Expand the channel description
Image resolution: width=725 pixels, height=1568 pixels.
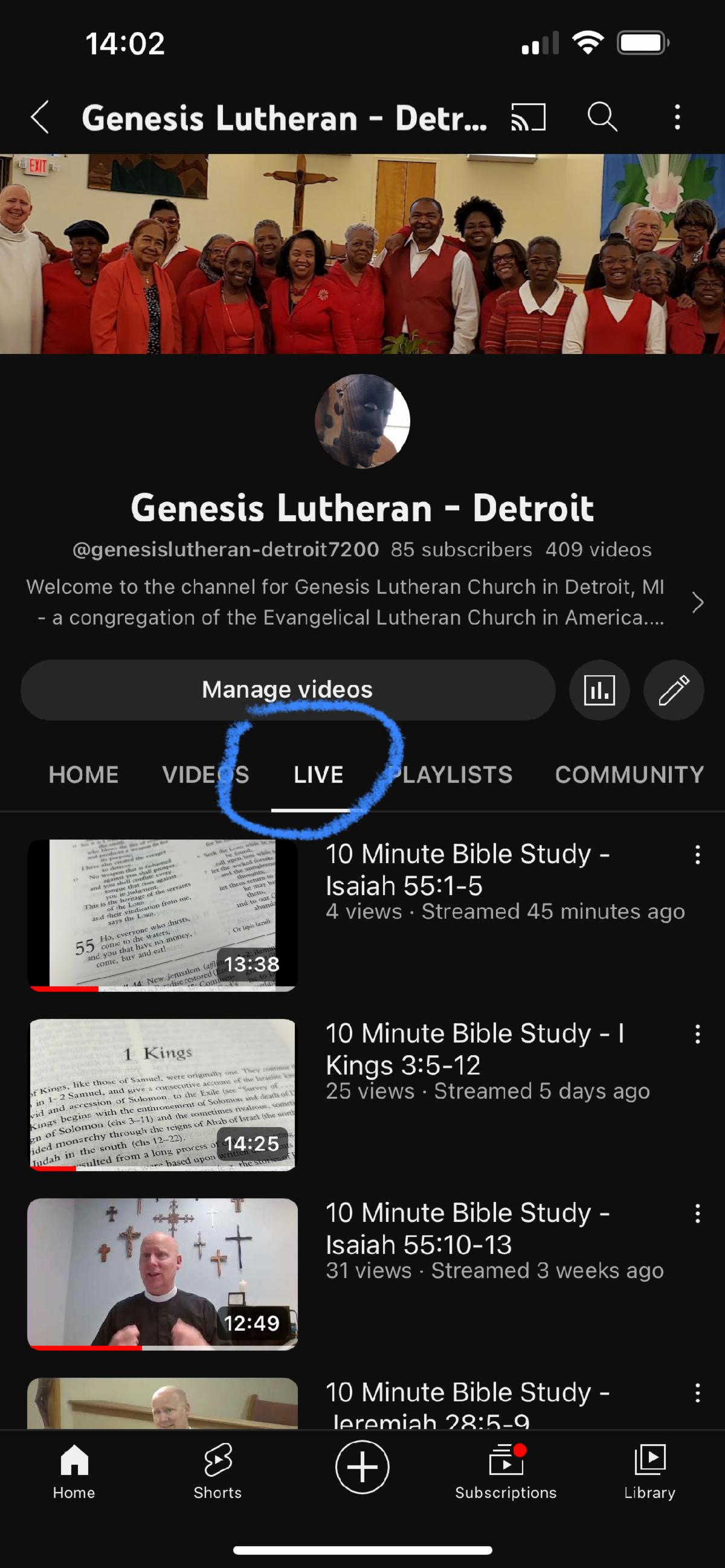click(x=698, y=603)
